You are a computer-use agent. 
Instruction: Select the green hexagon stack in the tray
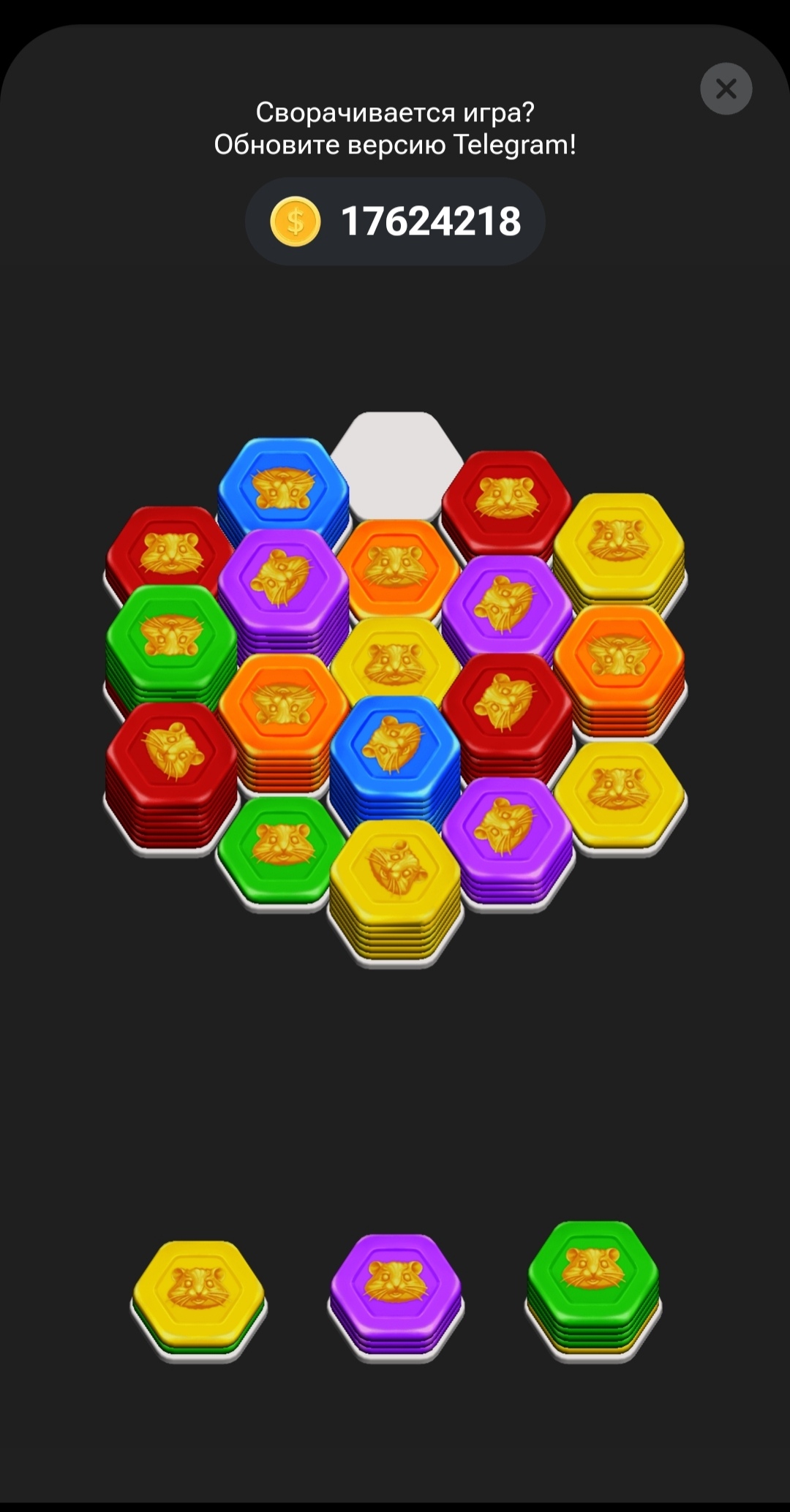(x=593, y=1290)
